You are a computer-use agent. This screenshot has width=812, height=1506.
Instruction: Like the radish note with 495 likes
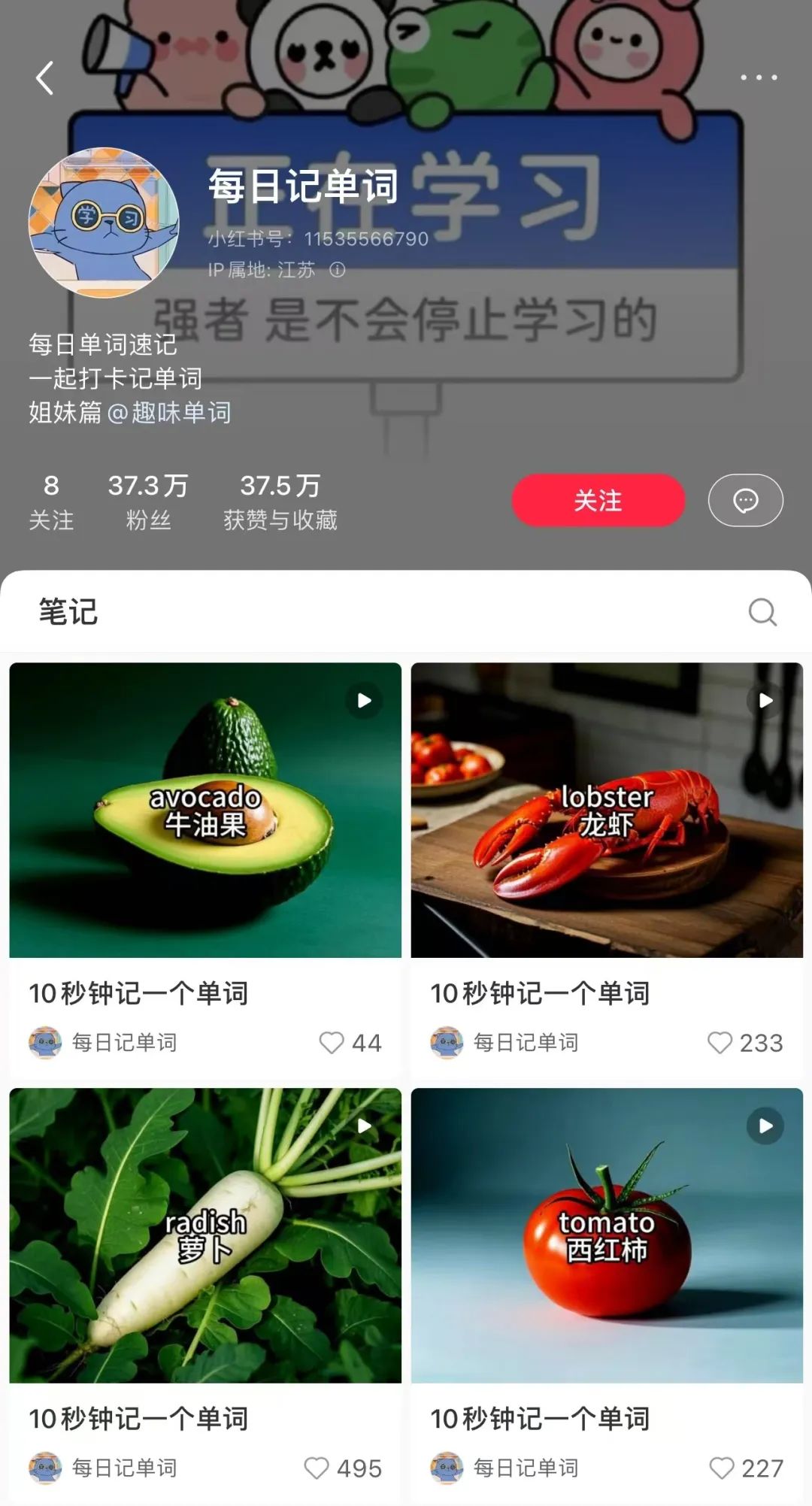coord(317,1468)
